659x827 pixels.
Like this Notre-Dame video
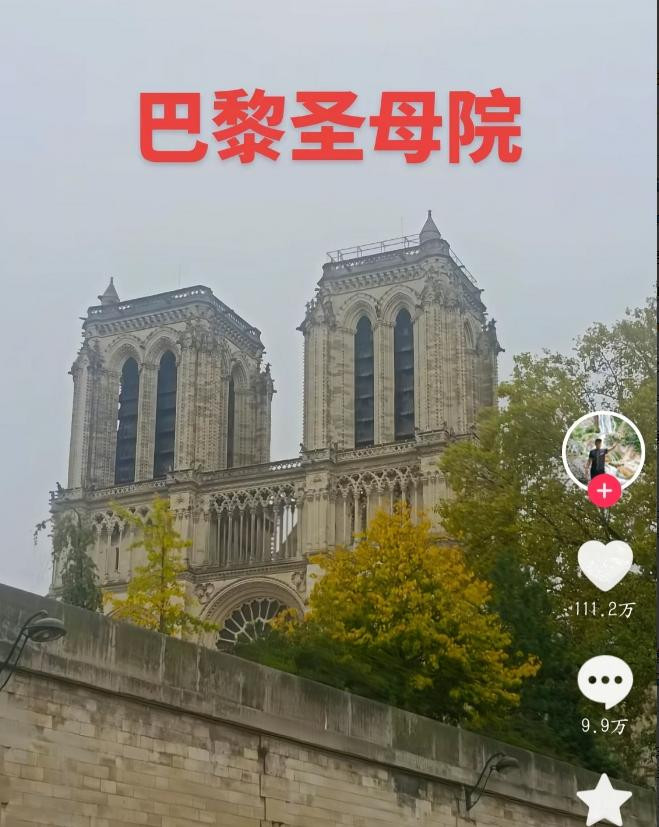605,565
